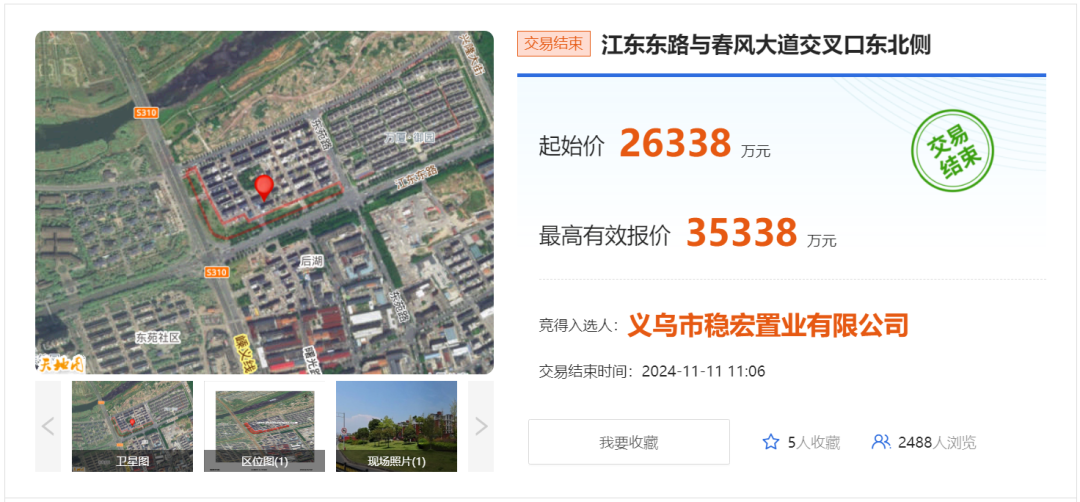Open the large satellite map image
The image size is (1080, 502).
click(x=264, y=202)
